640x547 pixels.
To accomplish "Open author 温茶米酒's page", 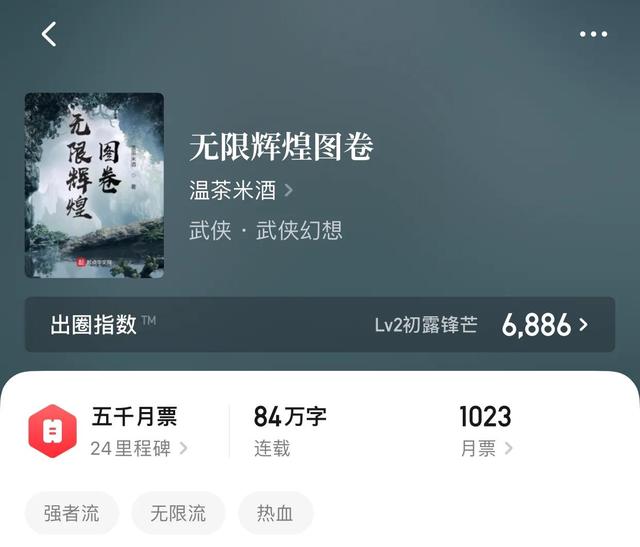I will point(241,190).
